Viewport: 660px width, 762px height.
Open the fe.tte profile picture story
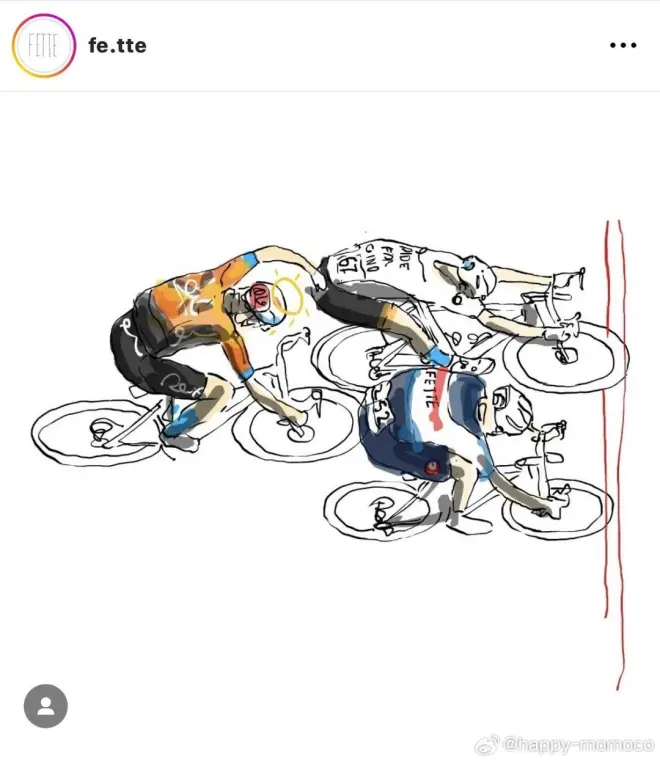44,46
